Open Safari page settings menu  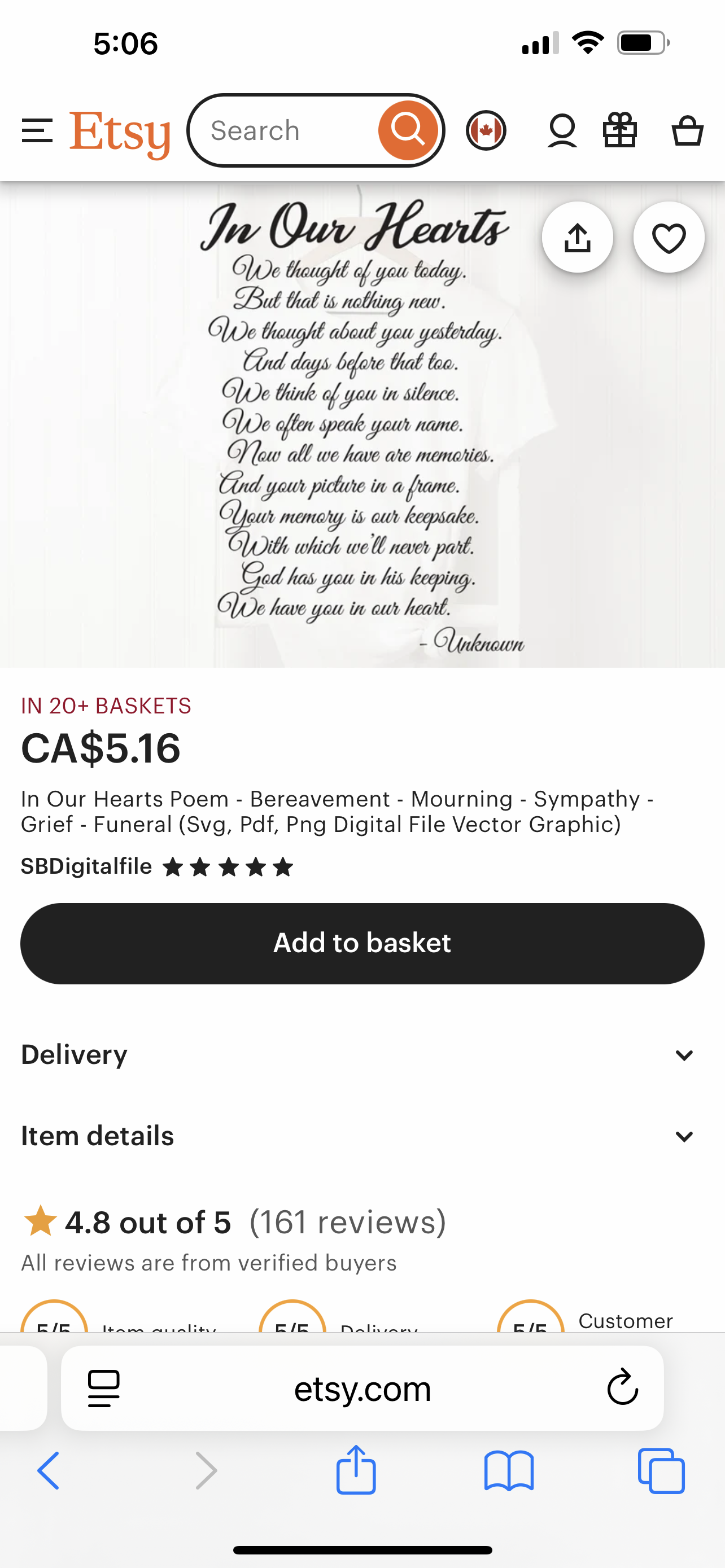coord(104,1389)
